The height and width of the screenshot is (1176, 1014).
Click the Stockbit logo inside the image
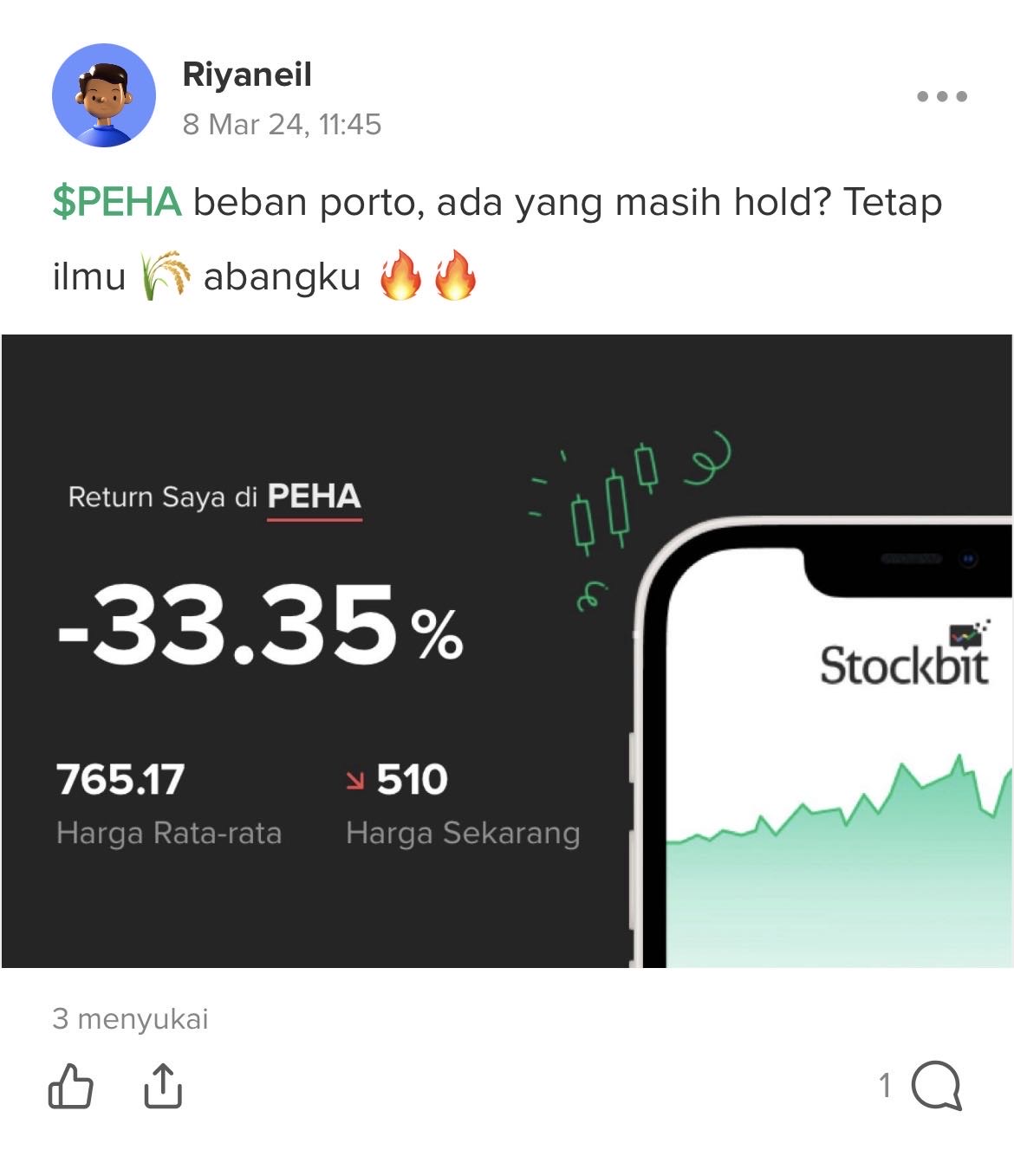pos(906,661)
